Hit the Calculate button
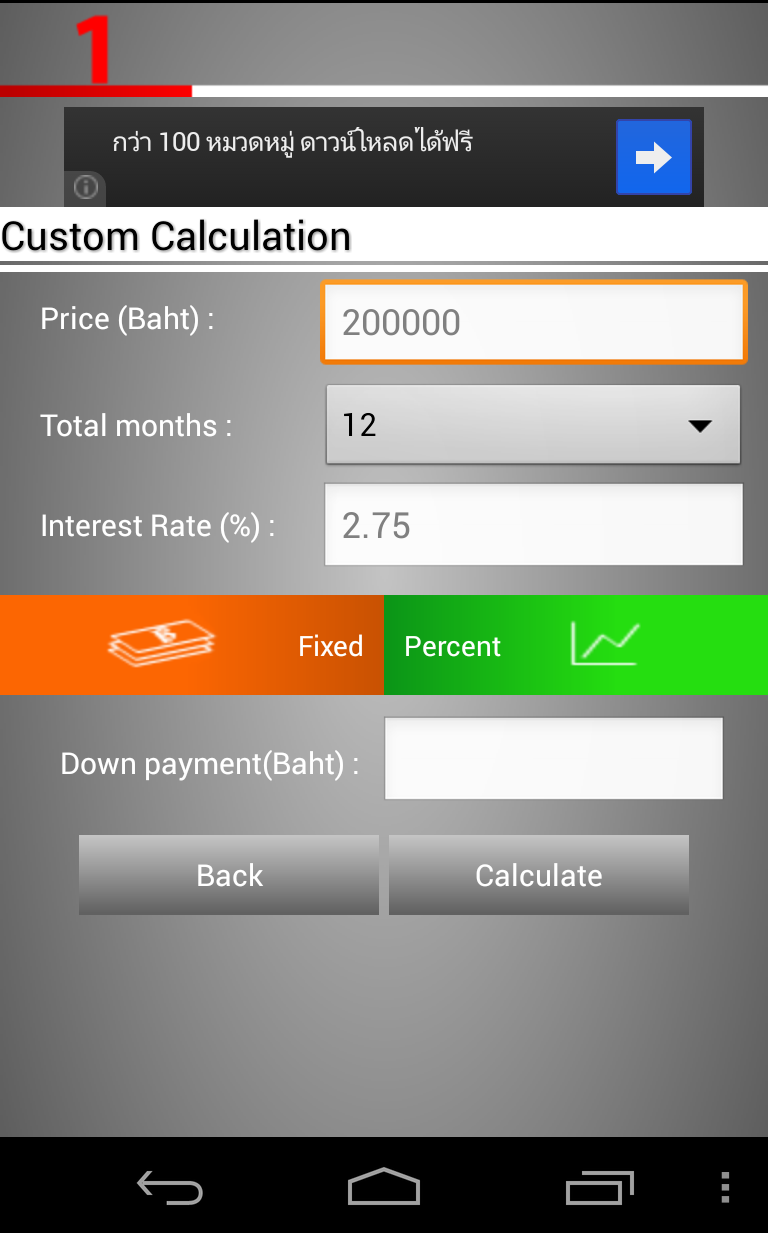768x1233 pixels. [539, 875]
